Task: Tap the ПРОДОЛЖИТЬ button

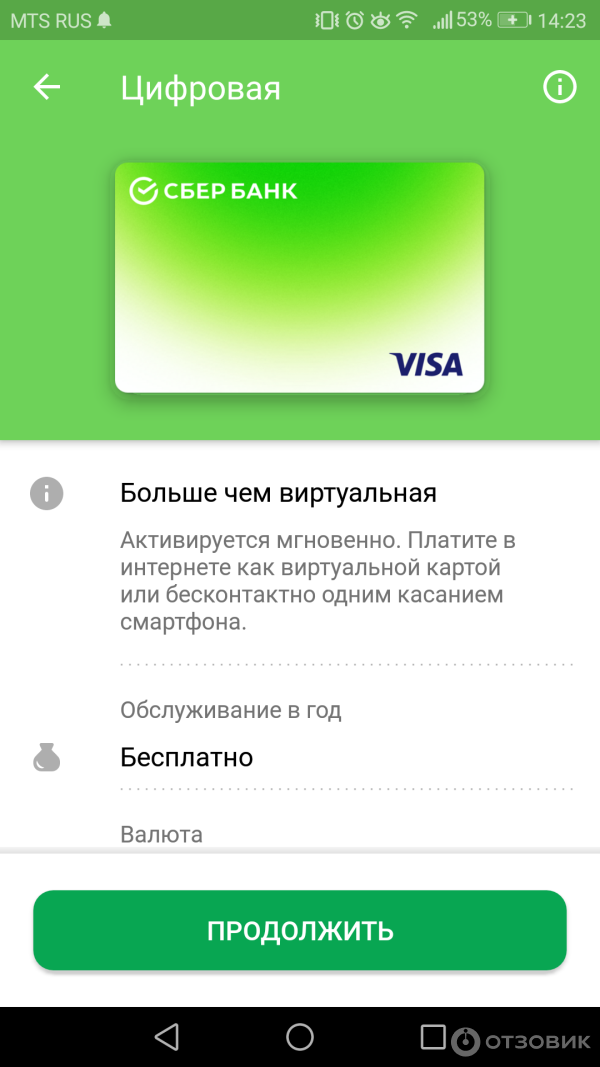Action: (300, 931)
